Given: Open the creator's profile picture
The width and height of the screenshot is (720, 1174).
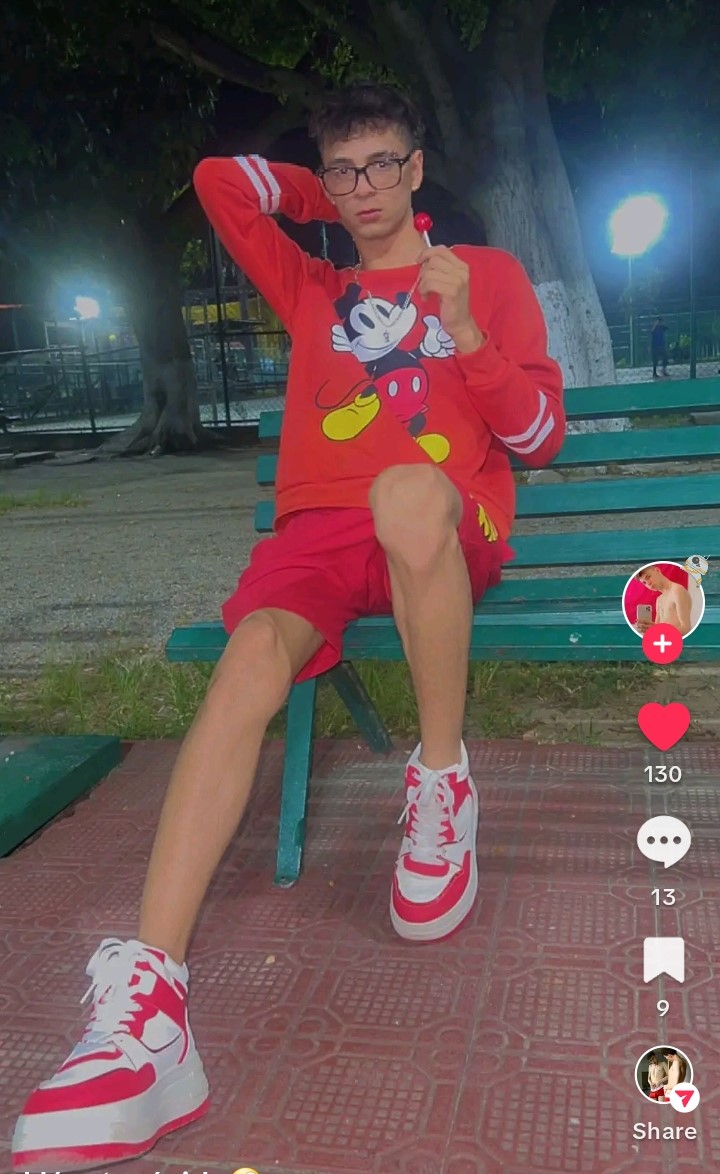Looking at the screenshot, I should (x=663, y=601).
